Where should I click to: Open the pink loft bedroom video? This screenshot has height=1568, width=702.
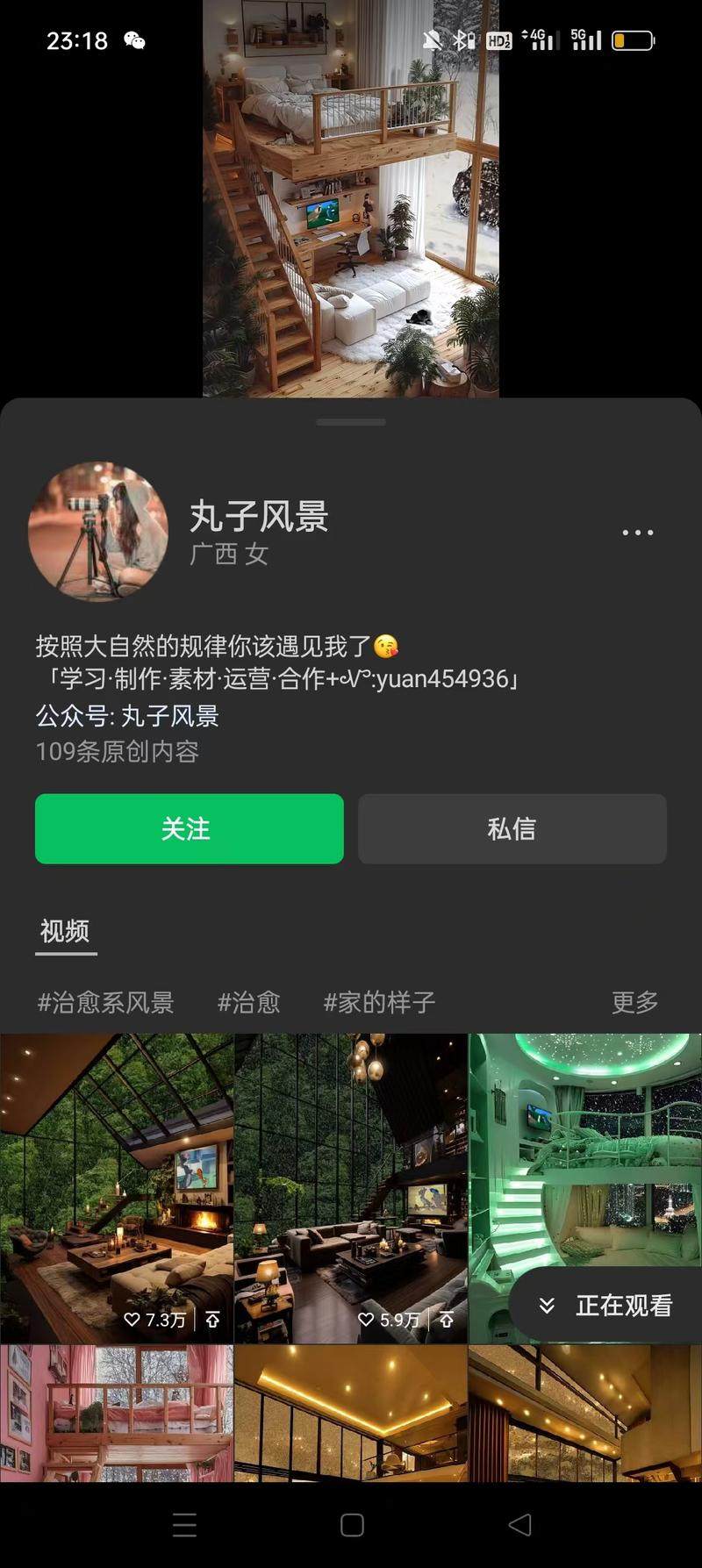[116, 1413]
